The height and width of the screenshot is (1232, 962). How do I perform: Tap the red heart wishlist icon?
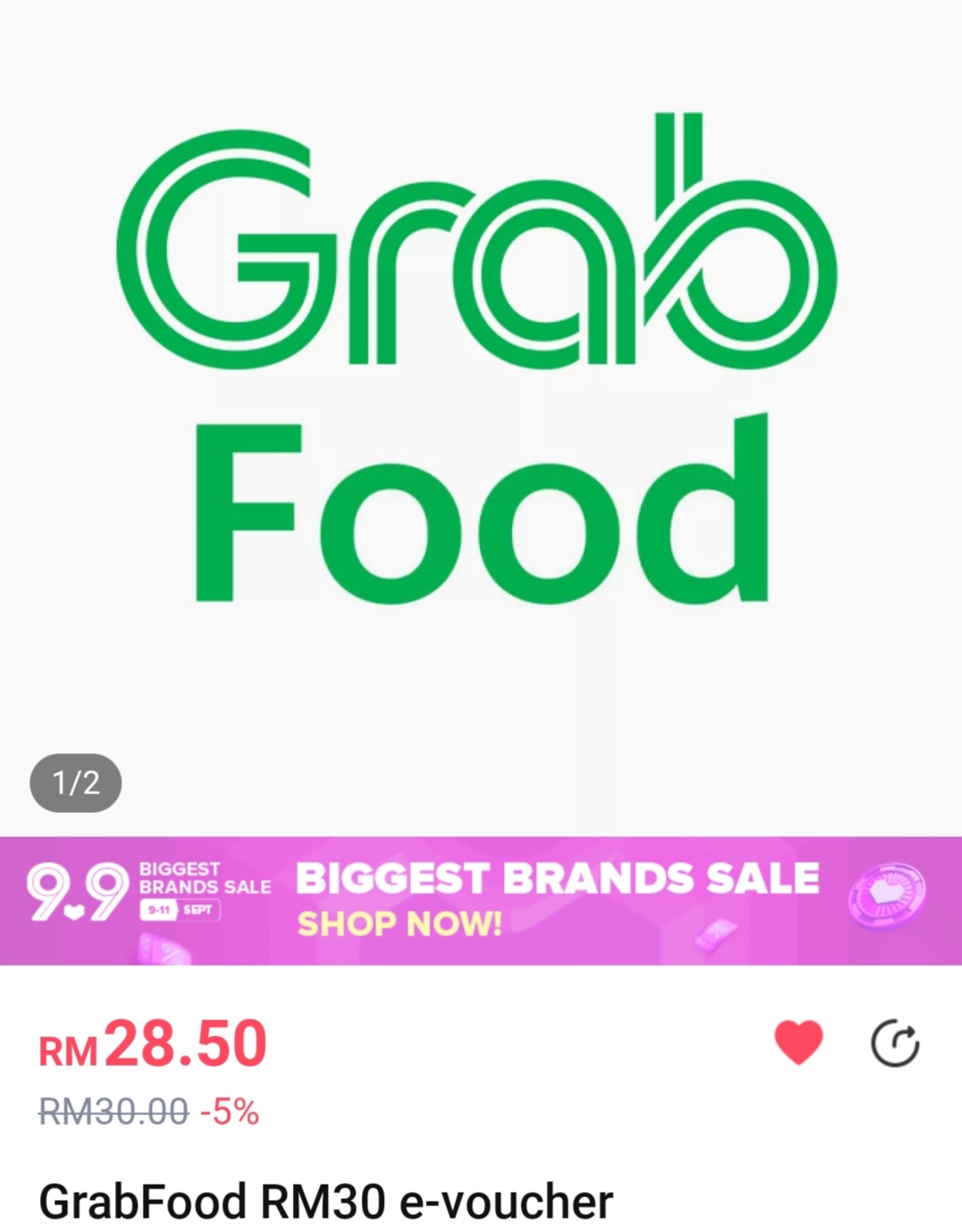[x=798, y=1043]
